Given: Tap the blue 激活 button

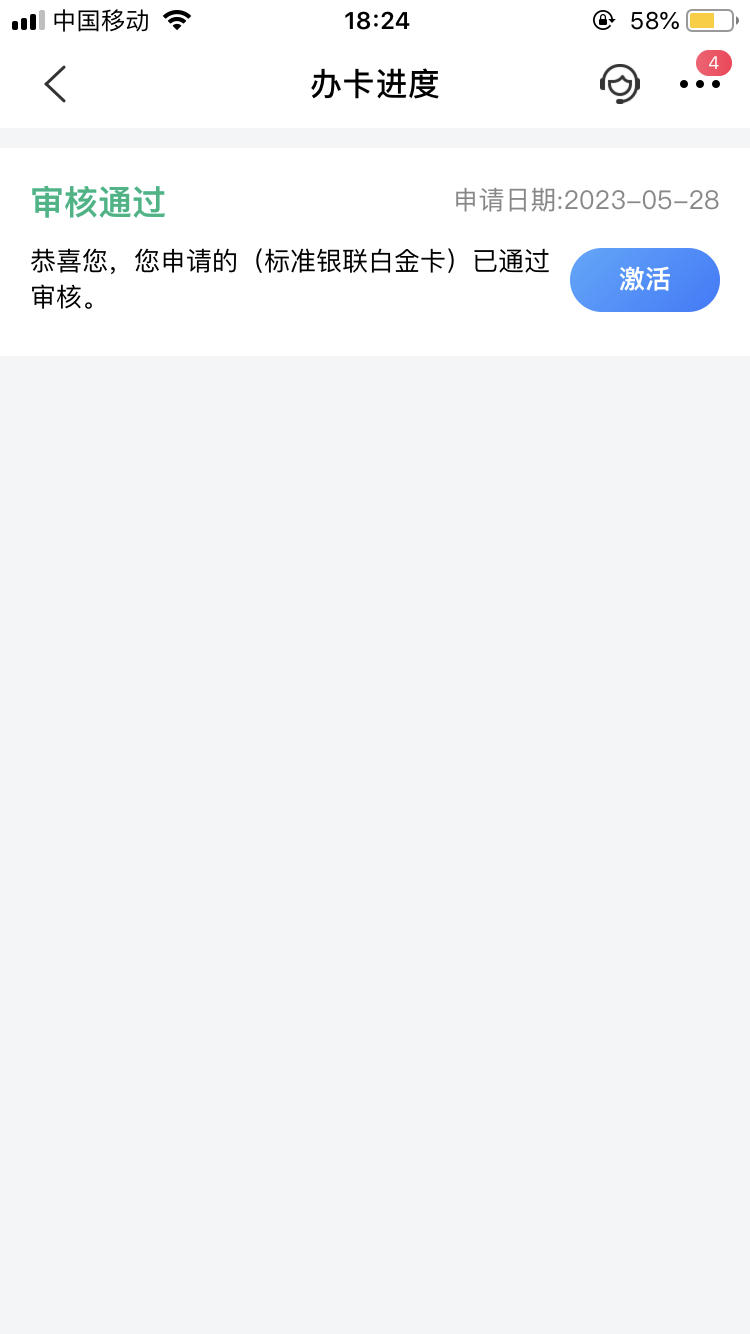Looking at the screenshot, I should pos(645,280).
